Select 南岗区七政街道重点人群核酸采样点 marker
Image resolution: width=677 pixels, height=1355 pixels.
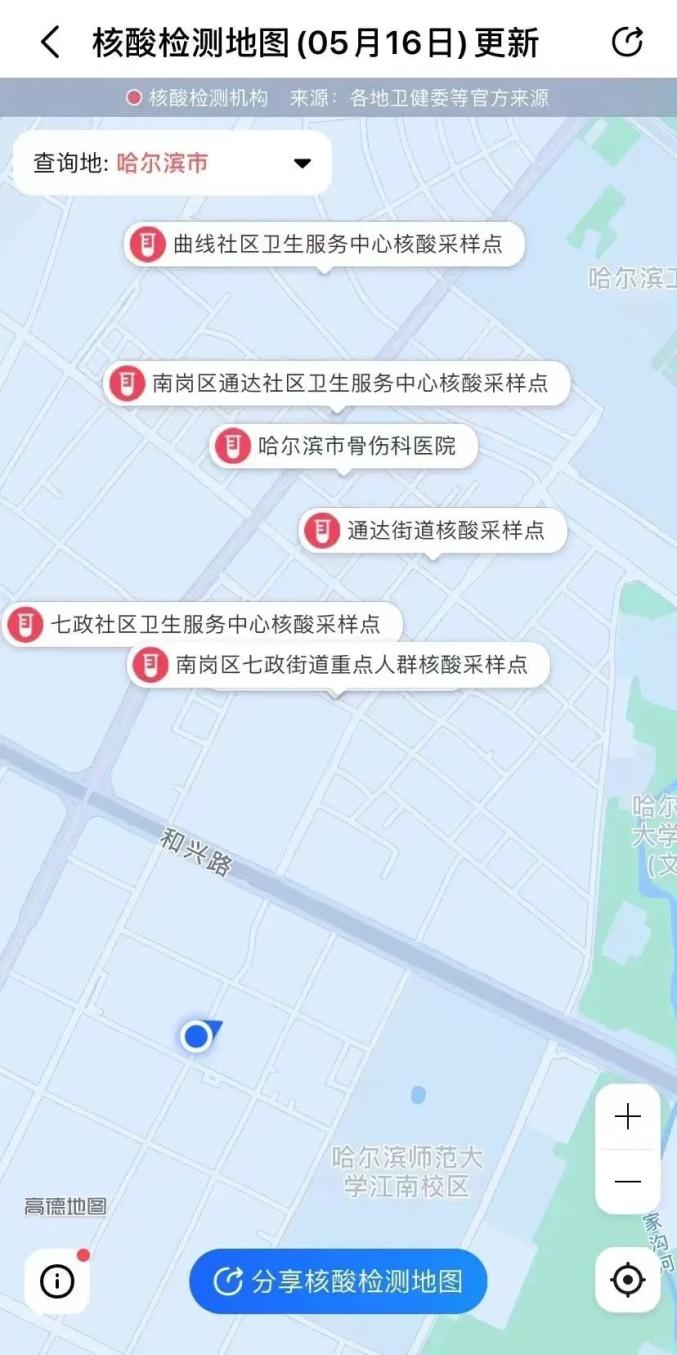tap(338, 665)
